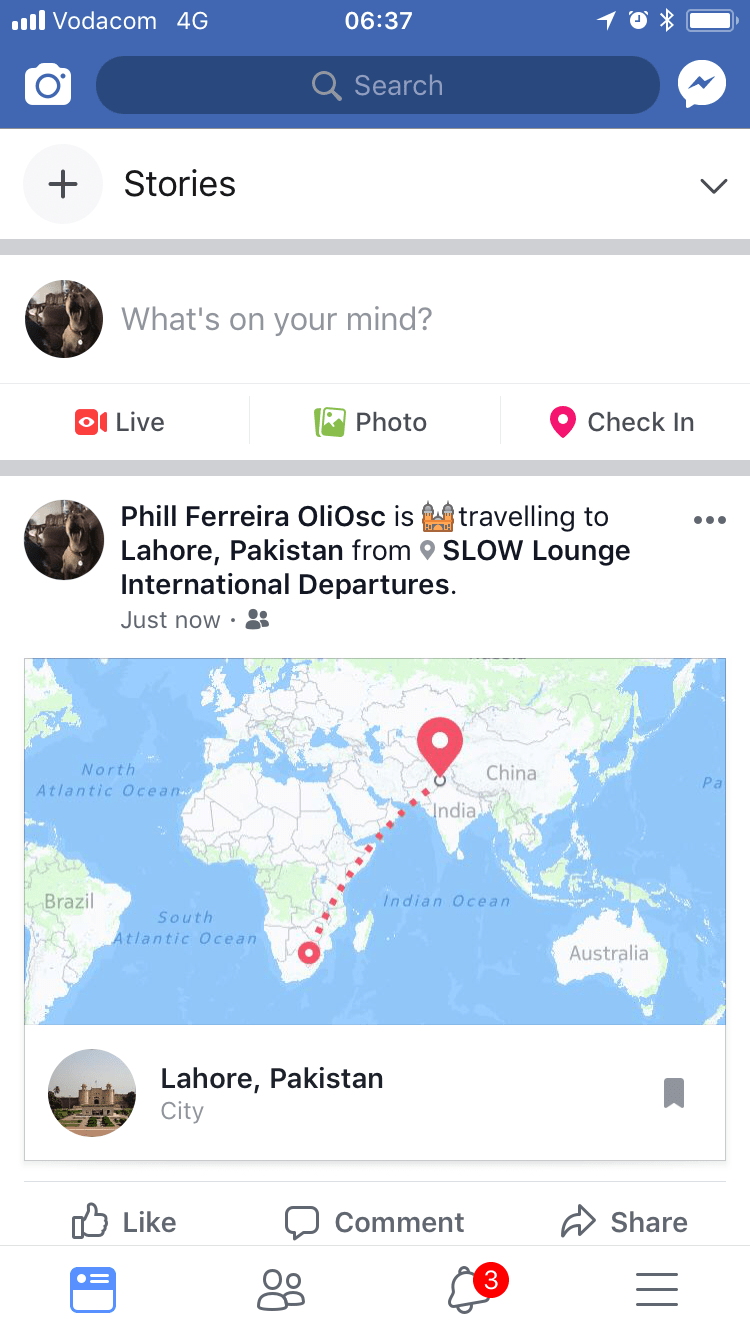
Task: Expand the Stories section chevron
Action: coord(713,186)
